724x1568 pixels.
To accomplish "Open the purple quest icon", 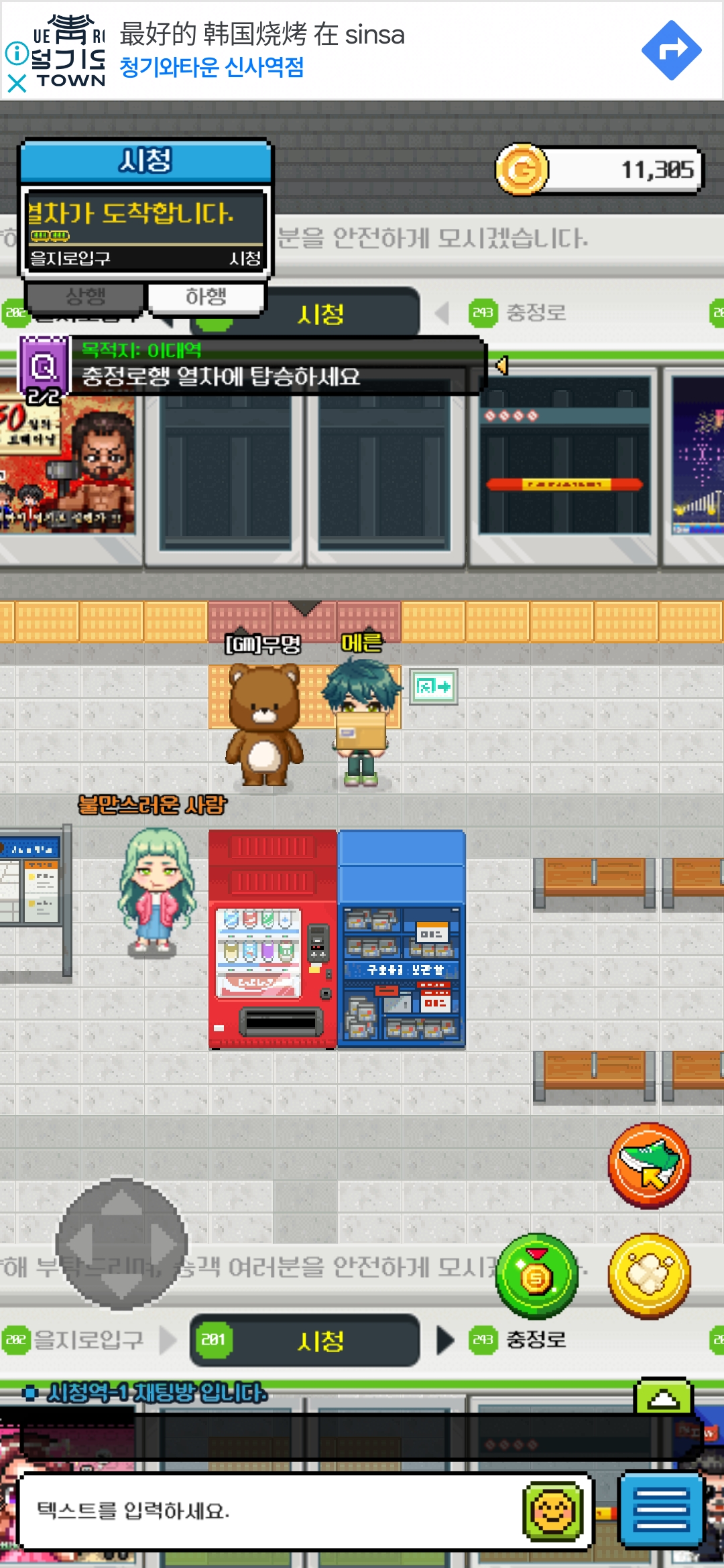I will click(x=43, y=365).
